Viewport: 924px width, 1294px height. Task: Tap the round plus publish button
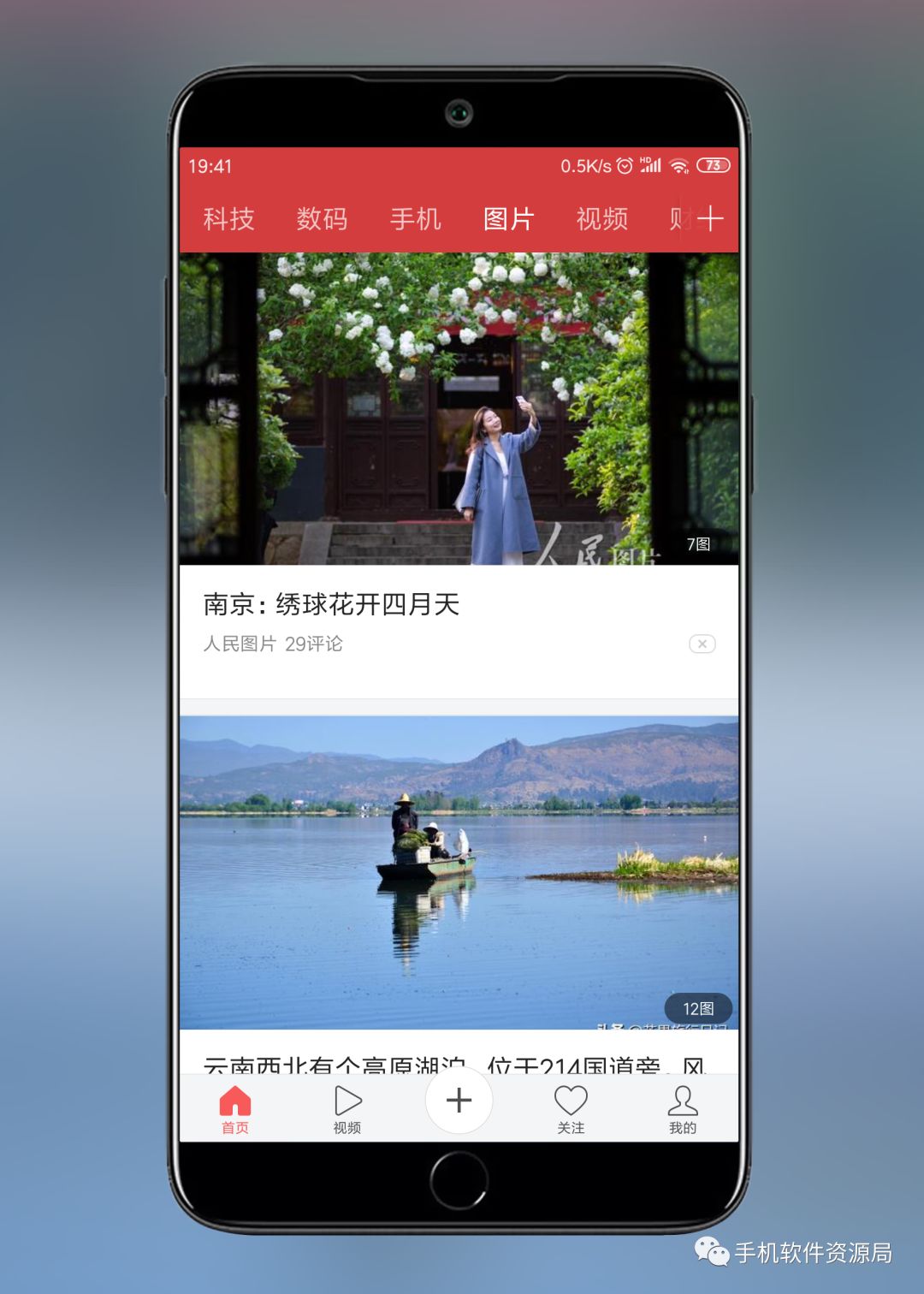(x=459, y=1101)
